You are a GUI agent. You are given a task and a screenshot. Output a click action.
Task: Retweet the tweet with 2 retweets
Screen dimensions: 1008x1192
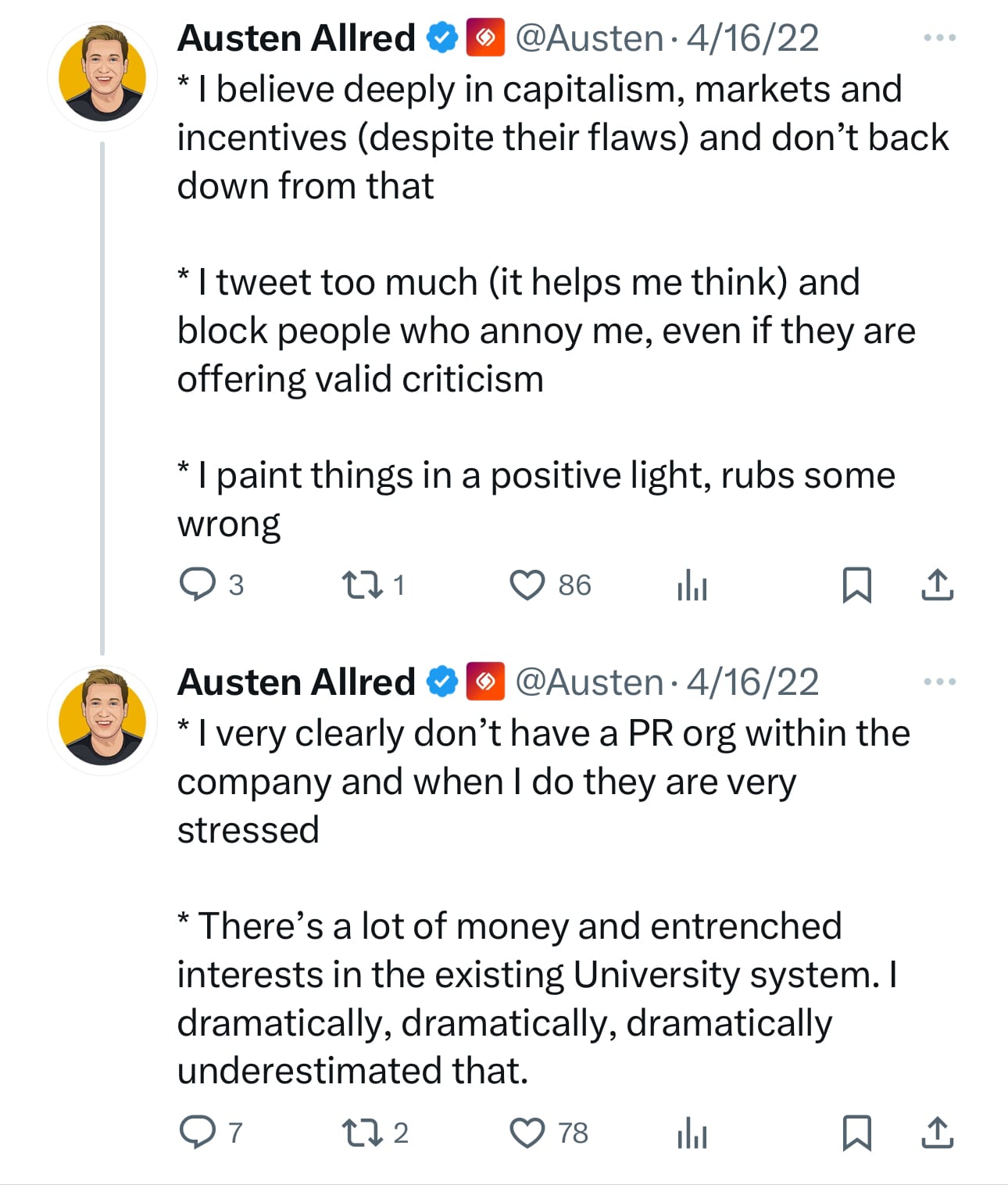click(363, 1133)
